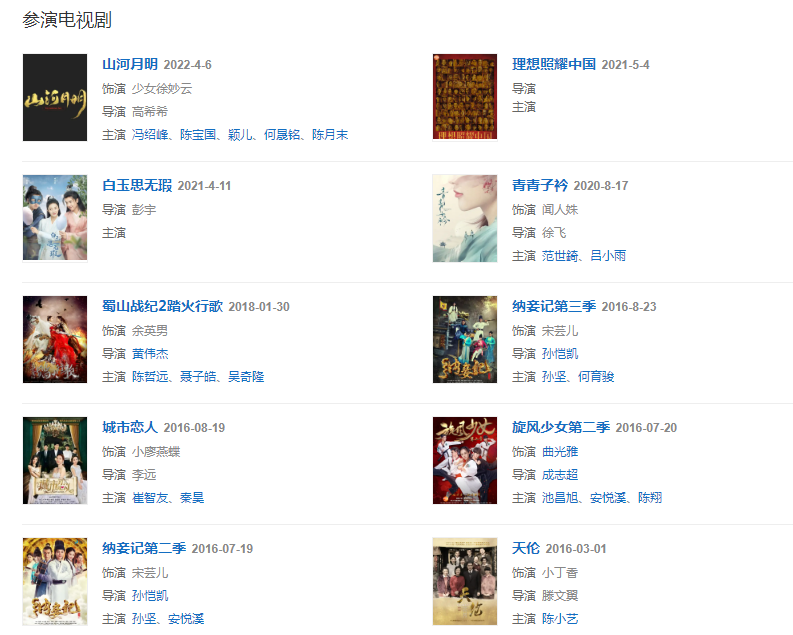Open the 理想照耀中国 title link

[554, 64]
